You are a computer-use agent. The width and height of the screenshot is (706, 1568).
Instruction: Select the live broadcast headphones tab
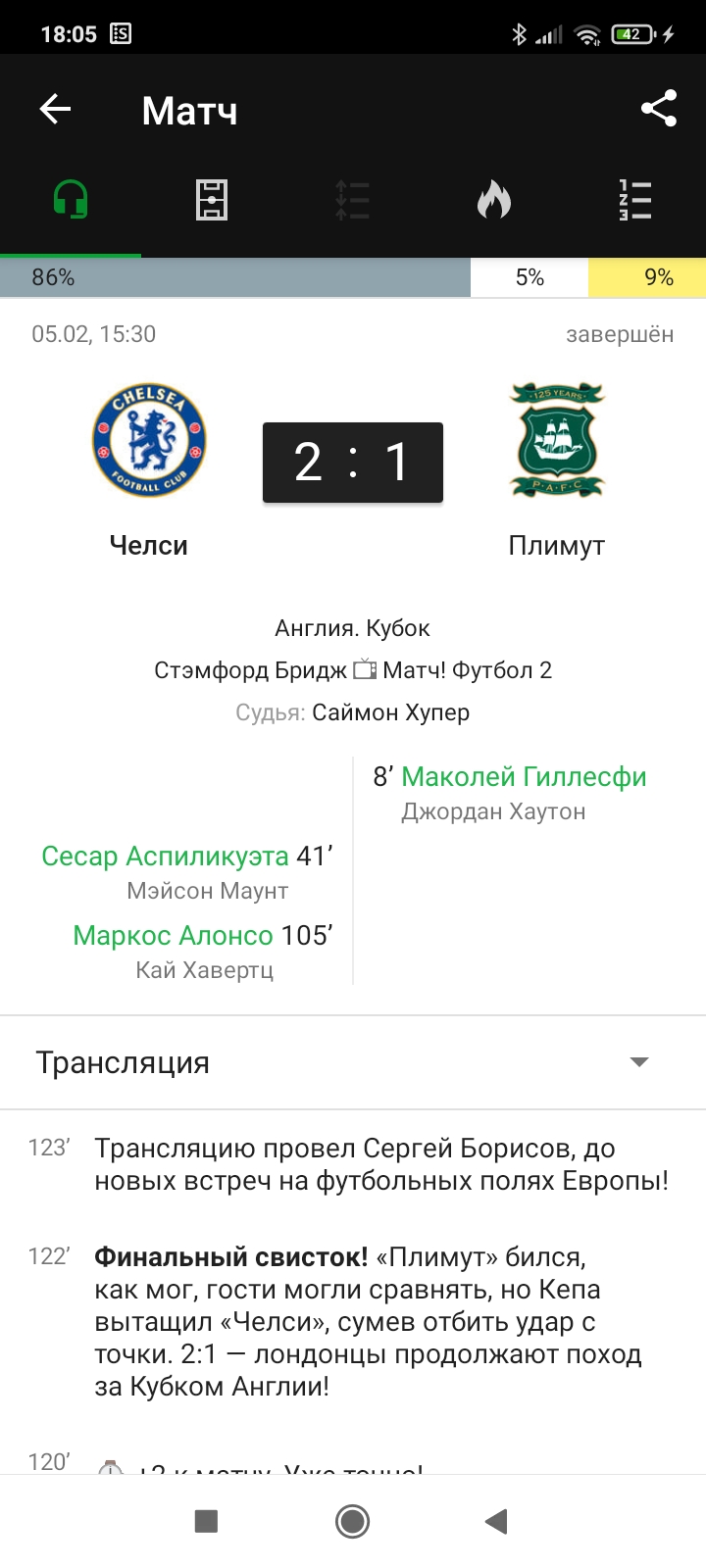click(x=71, y=200)
